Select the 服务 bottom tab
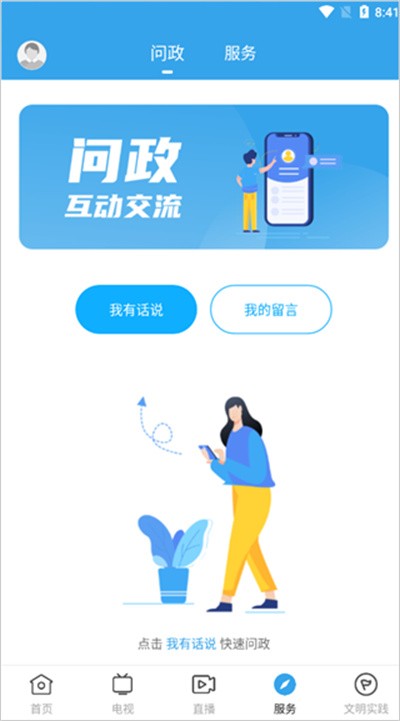Viewport: 400px width, 721px height. (285, 693)
